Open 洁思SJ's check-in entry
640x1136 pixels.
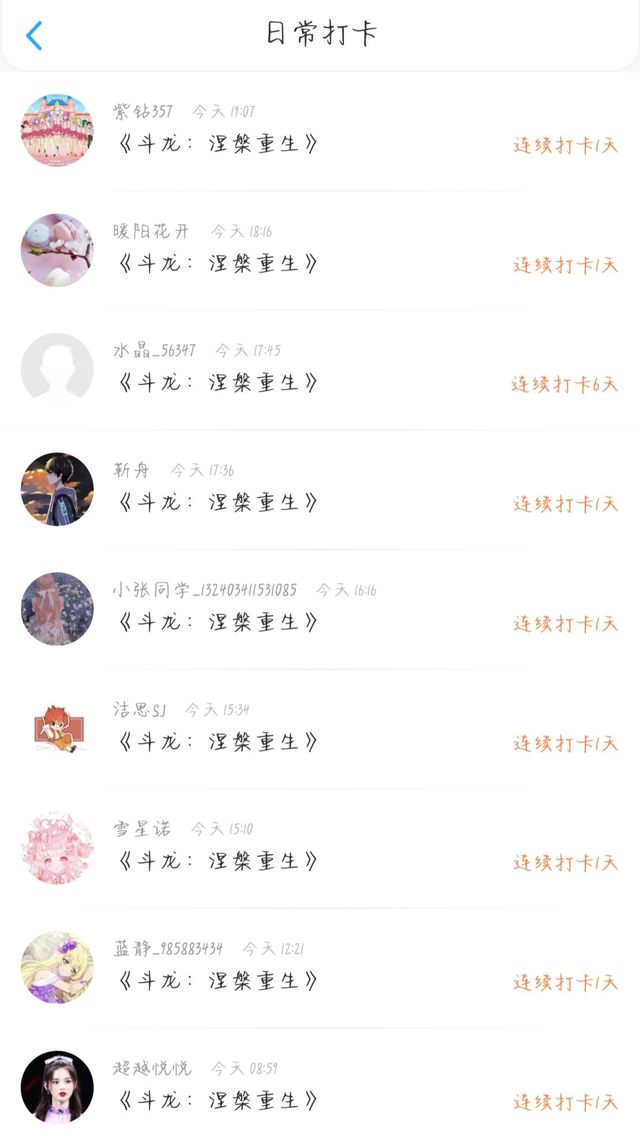pos(320,729)
